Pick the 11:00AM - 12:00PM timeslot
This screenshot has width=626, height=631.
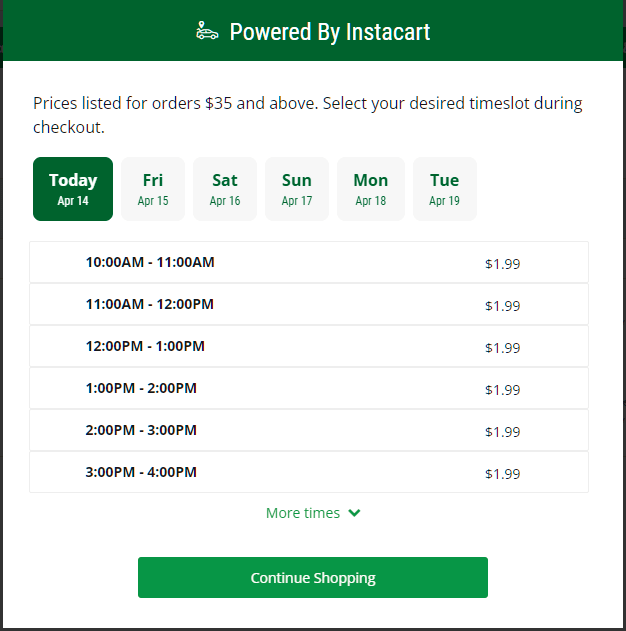coord(308,305)
